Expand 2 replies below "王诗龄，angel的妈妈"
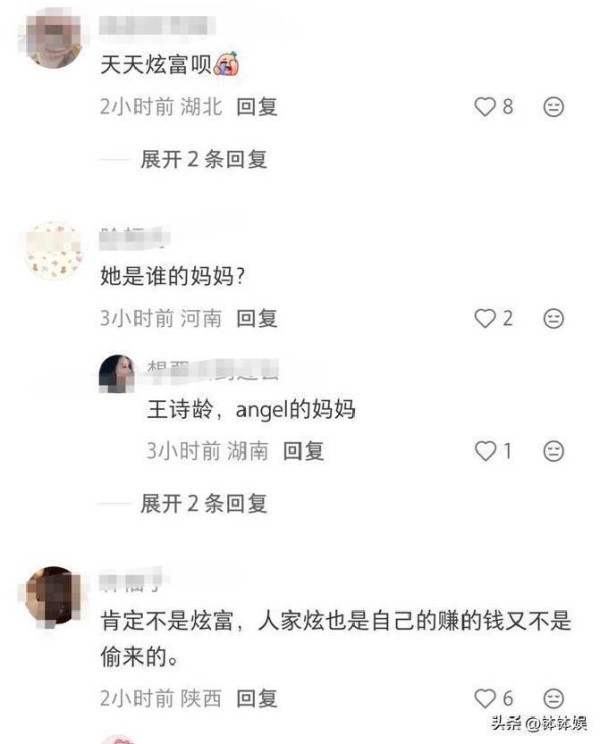Viewport: 600px width, 744px height. (x=203, y=503)
